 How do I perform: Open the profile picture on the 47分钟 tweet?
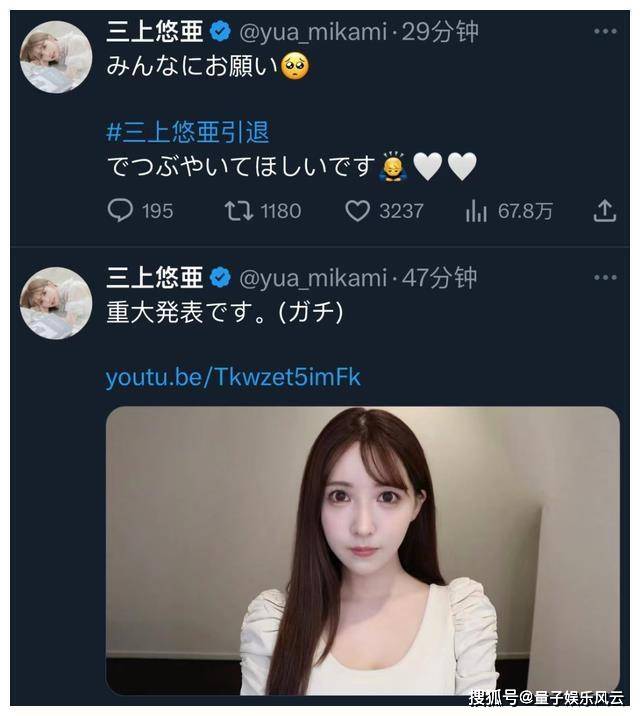click(56, 303)
